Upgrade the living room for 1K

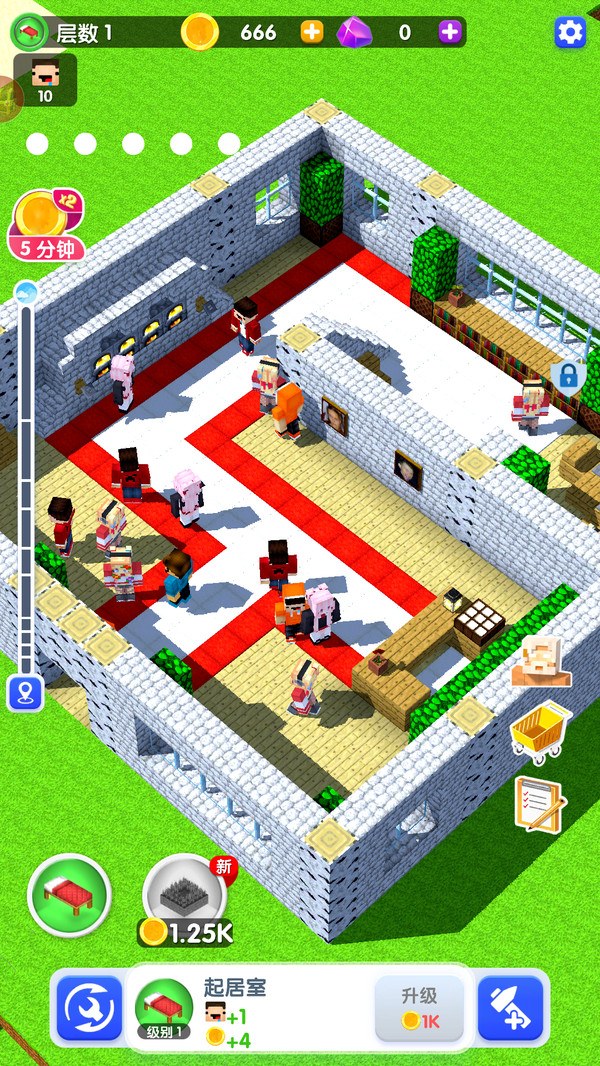419,1008
